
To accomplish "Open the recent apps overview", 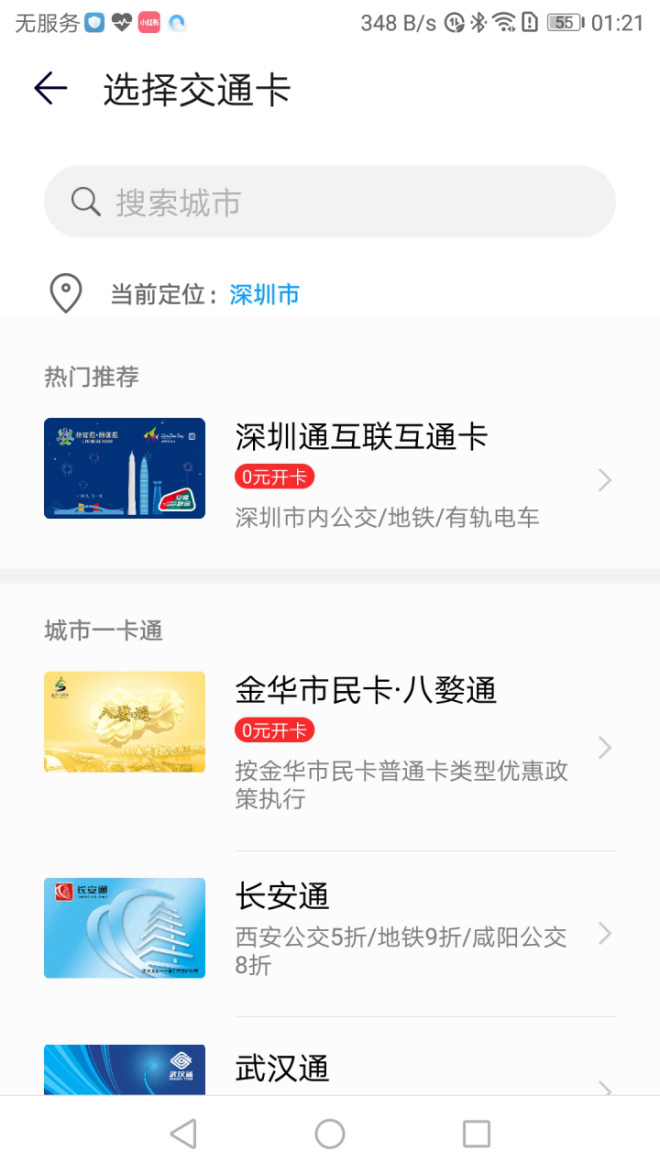I will [476, 1133].
